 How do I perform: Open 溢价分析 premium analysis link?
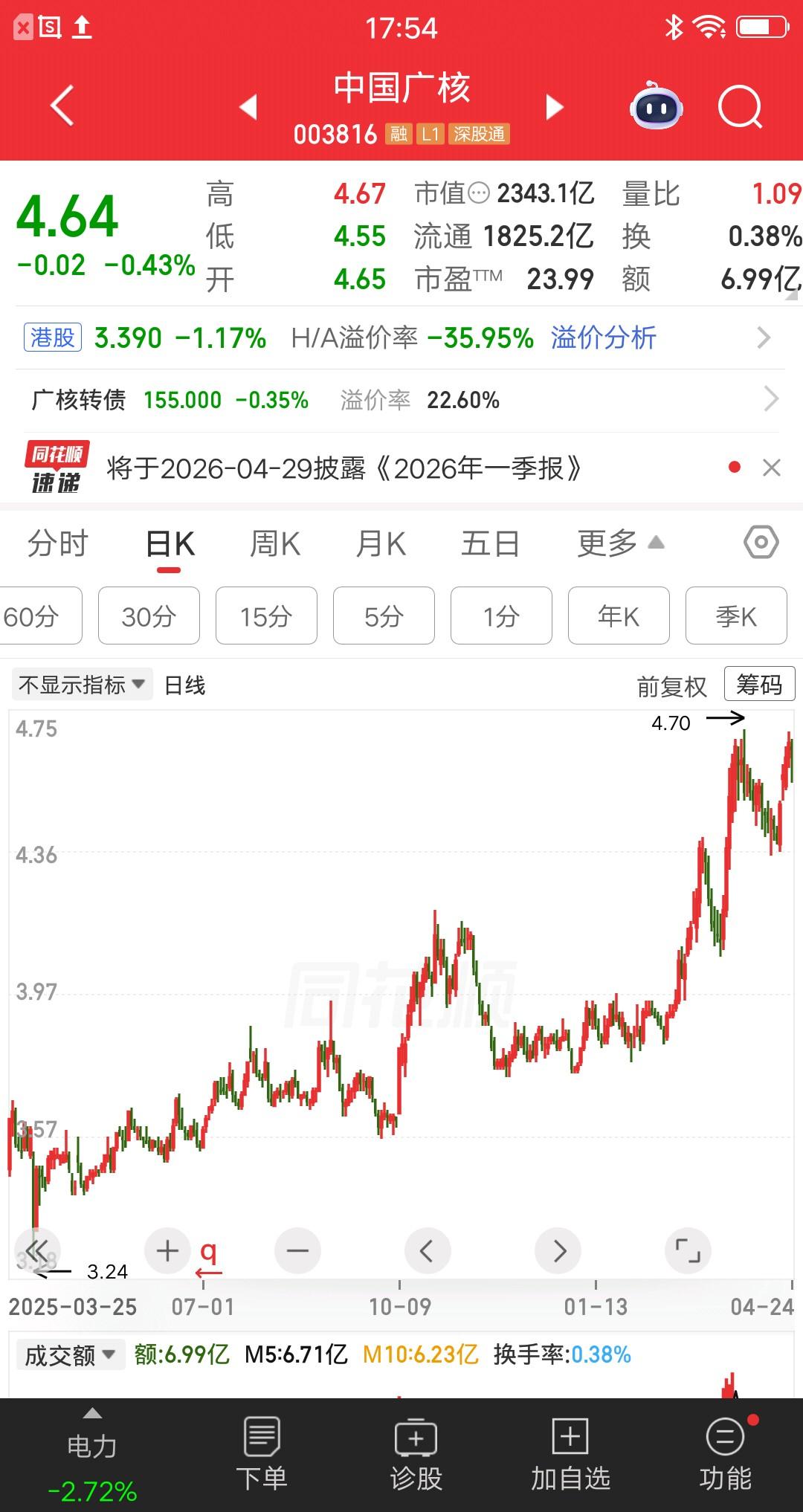[604, 338]
